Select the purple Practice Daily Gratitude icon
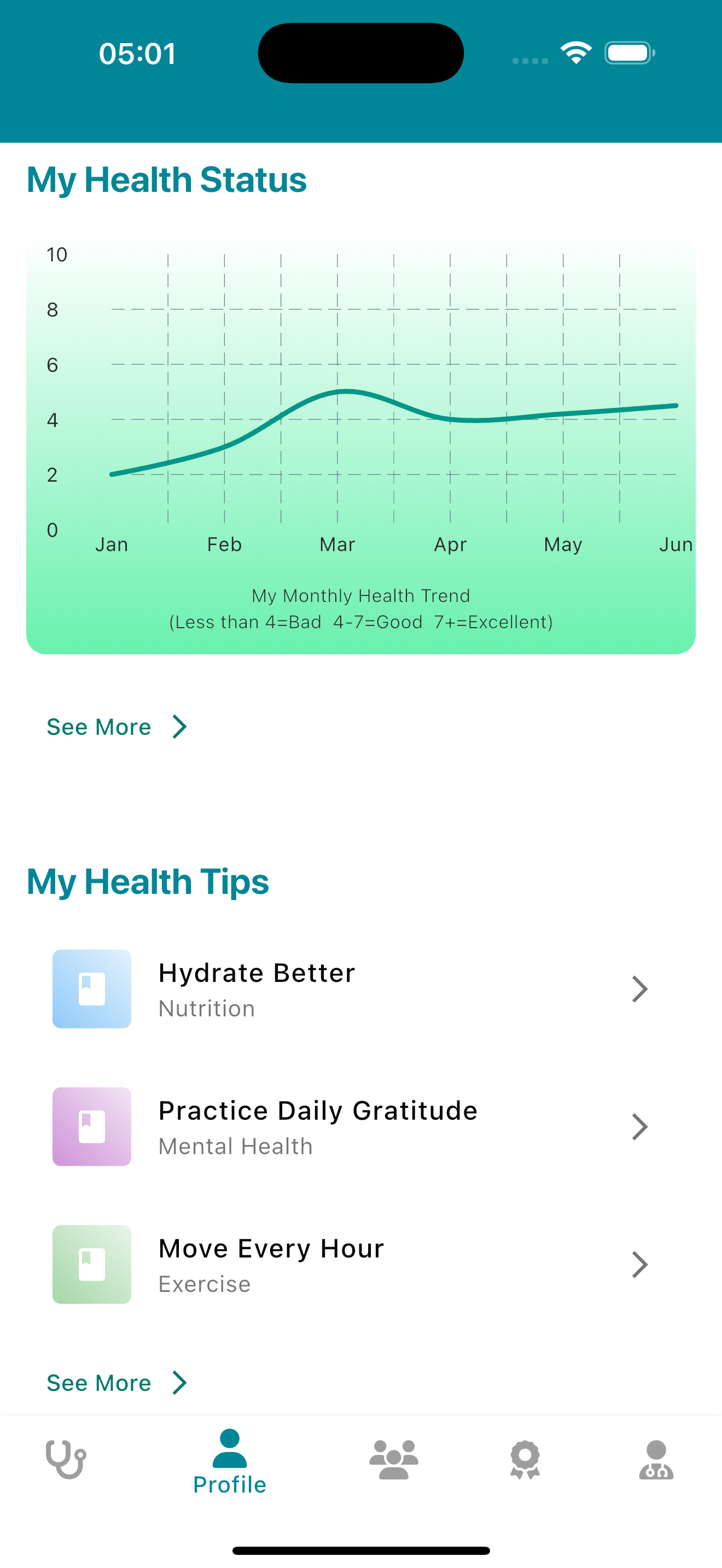722x1568 pixels. 91,1127
